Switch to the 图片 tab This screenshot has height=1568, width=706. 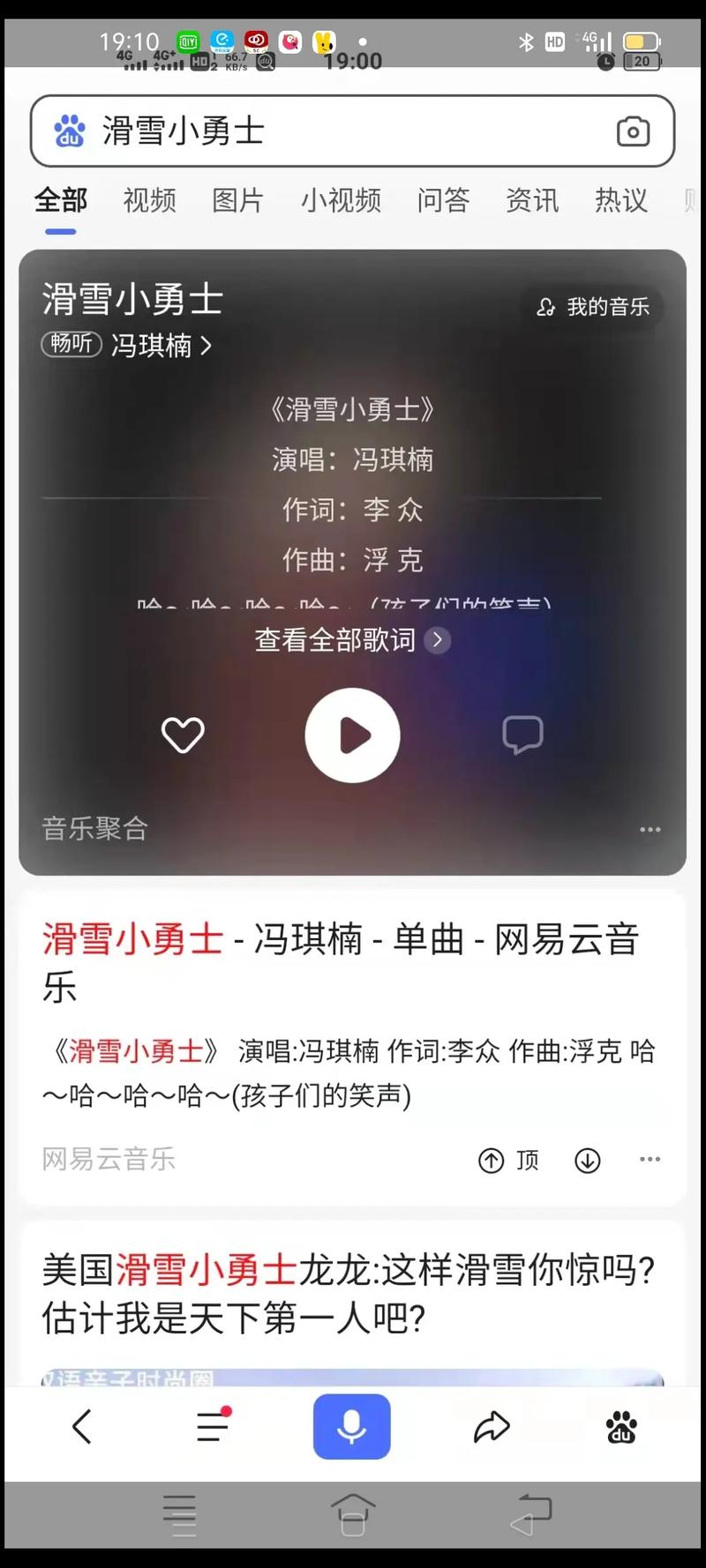pyautogui.click(x=237, y=200)
